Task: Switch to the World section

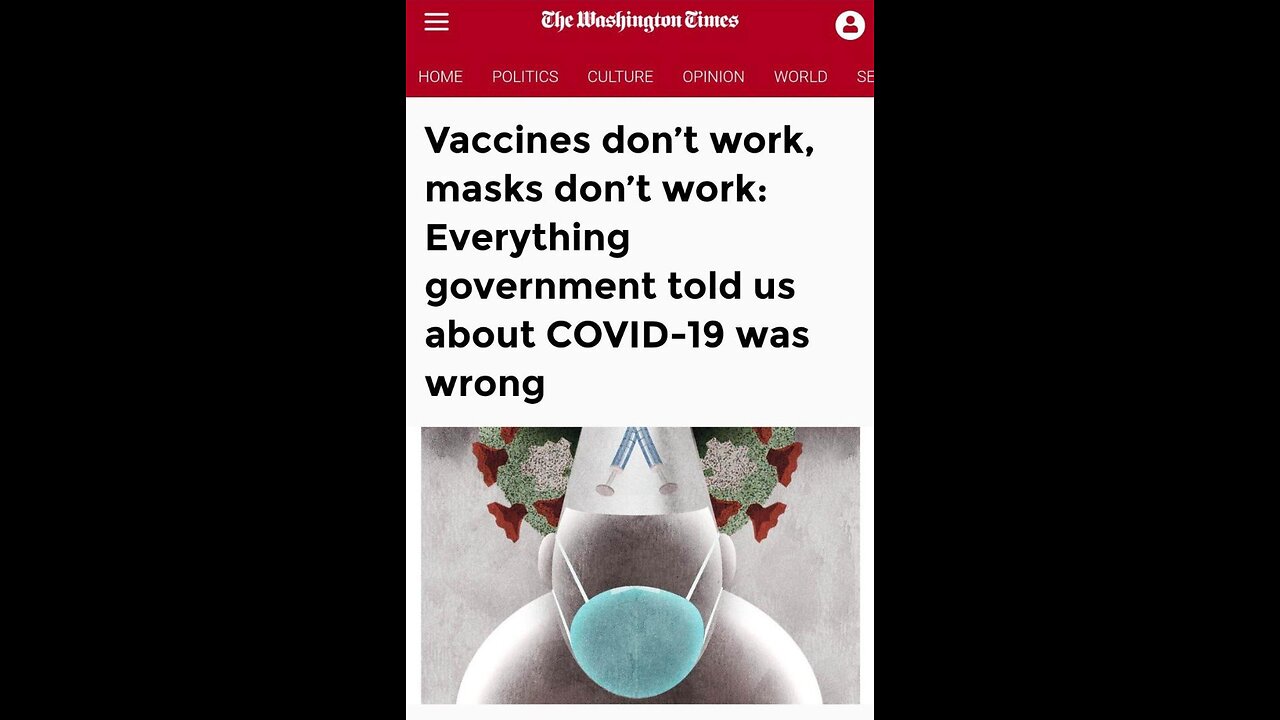Action: [800, 77]
